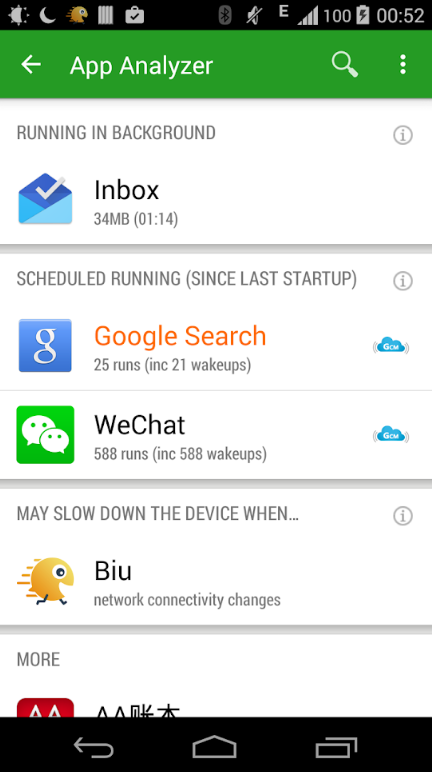Open the three-dot overflow menu
The width and height of the screenshot is (432, 772).
coord(403,64)
